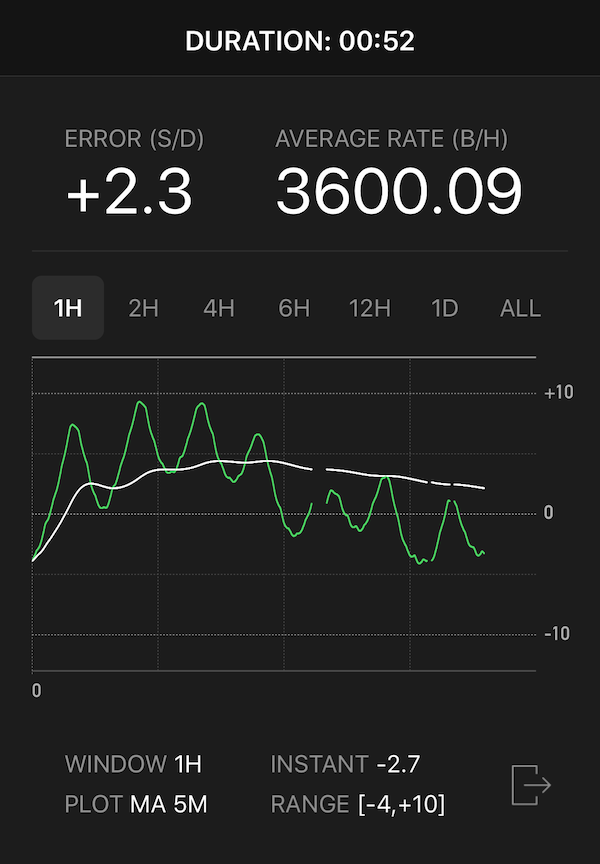This screenshot has width=600, height=864.
Task: Show the 4H time range
Action: [219, 308]
